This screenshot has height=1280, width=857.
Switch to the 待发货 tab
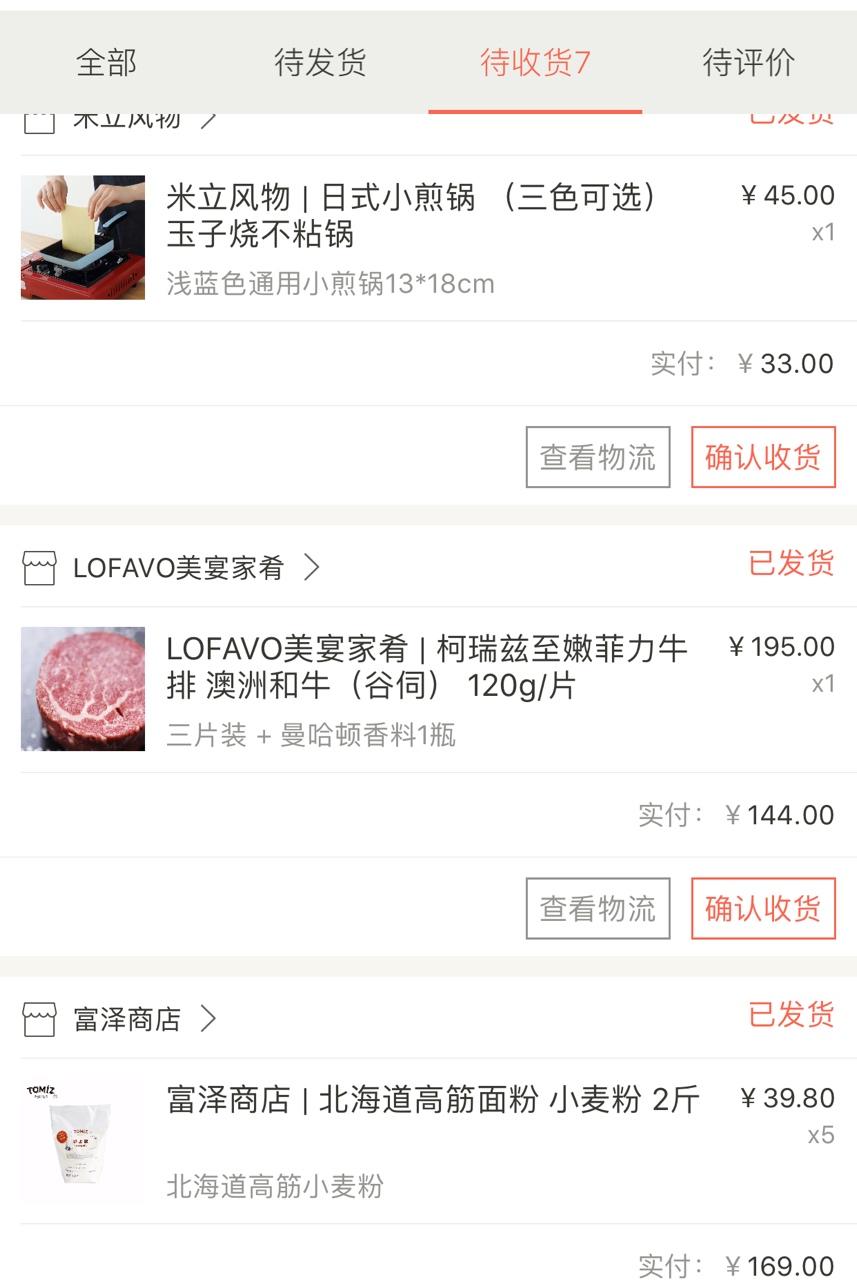(320, 63)
